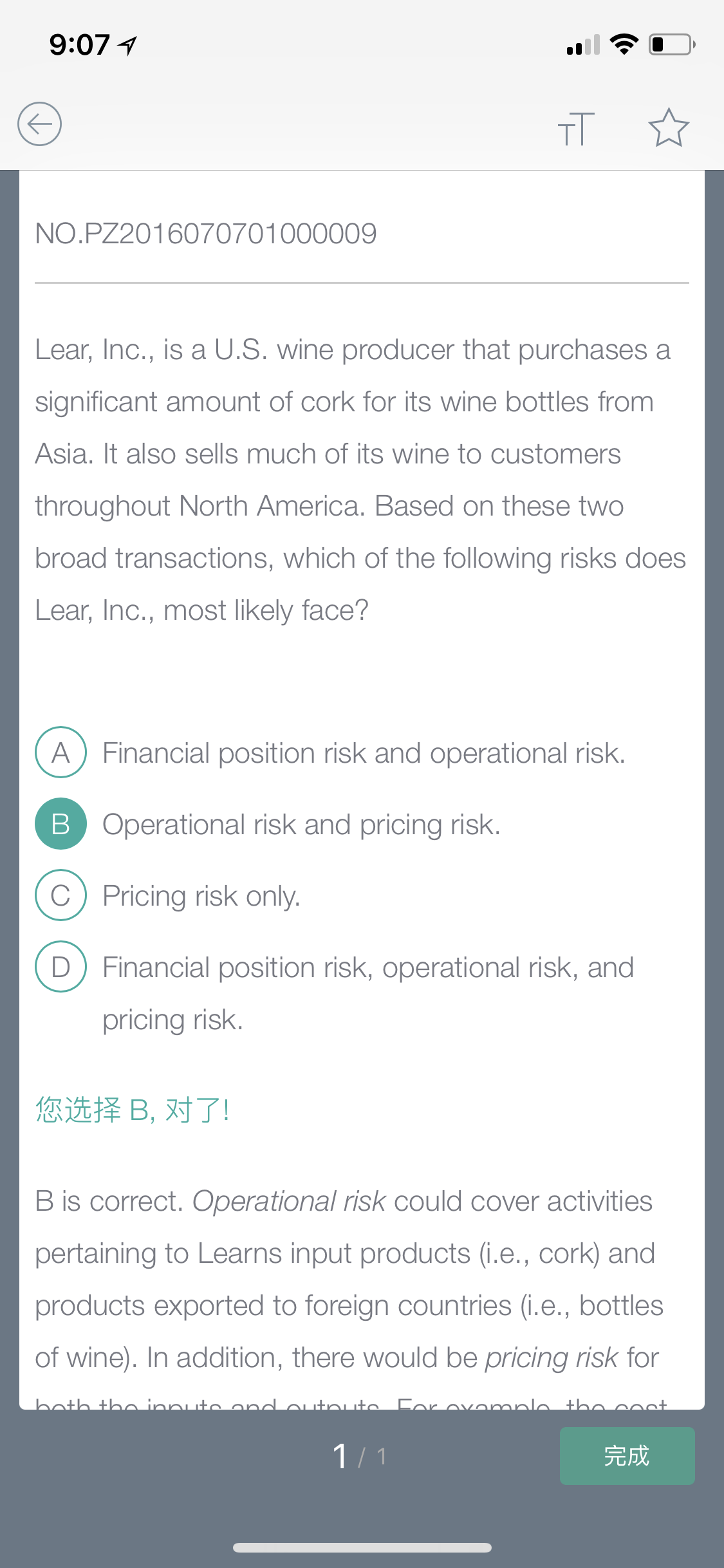Bookmark this question with the star
Image resolution: width=724 pixels, height=1568 pixels.
tap(669, 127)
